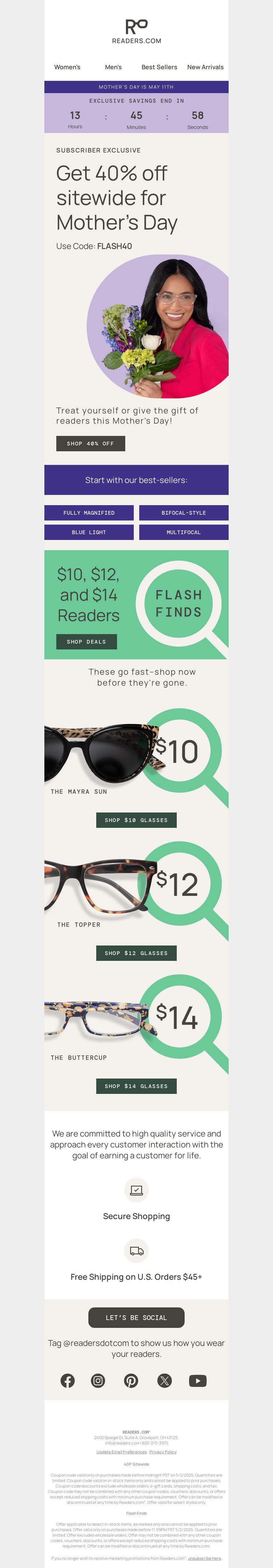273x1568 pixels.
Task: Open the Men's category link
Action: pos(113,67)
